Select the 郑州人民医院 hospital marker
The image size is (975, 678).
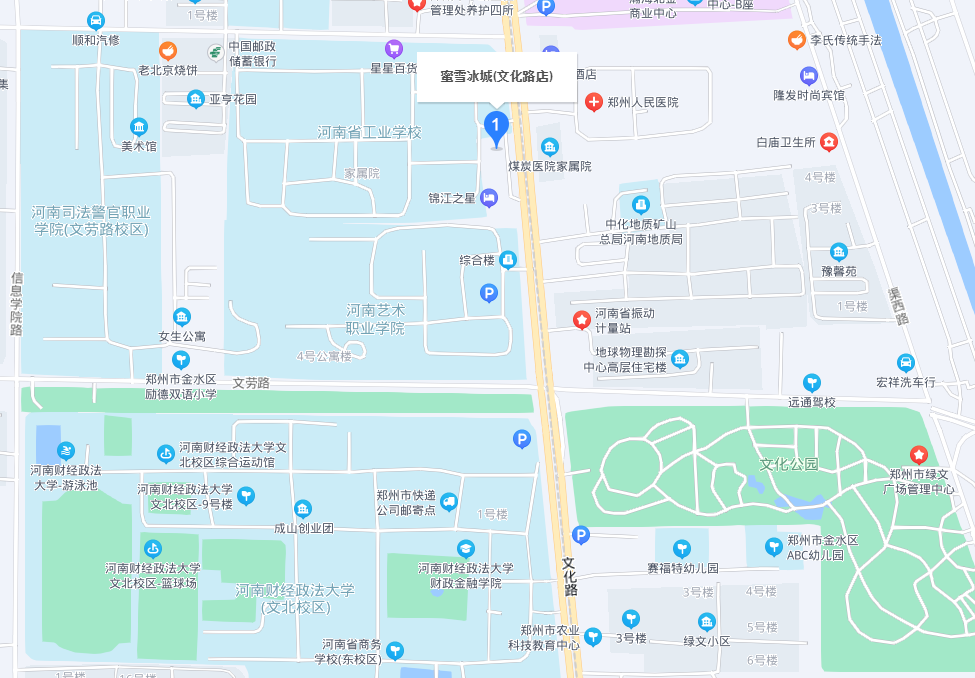[x=593, y=101]
